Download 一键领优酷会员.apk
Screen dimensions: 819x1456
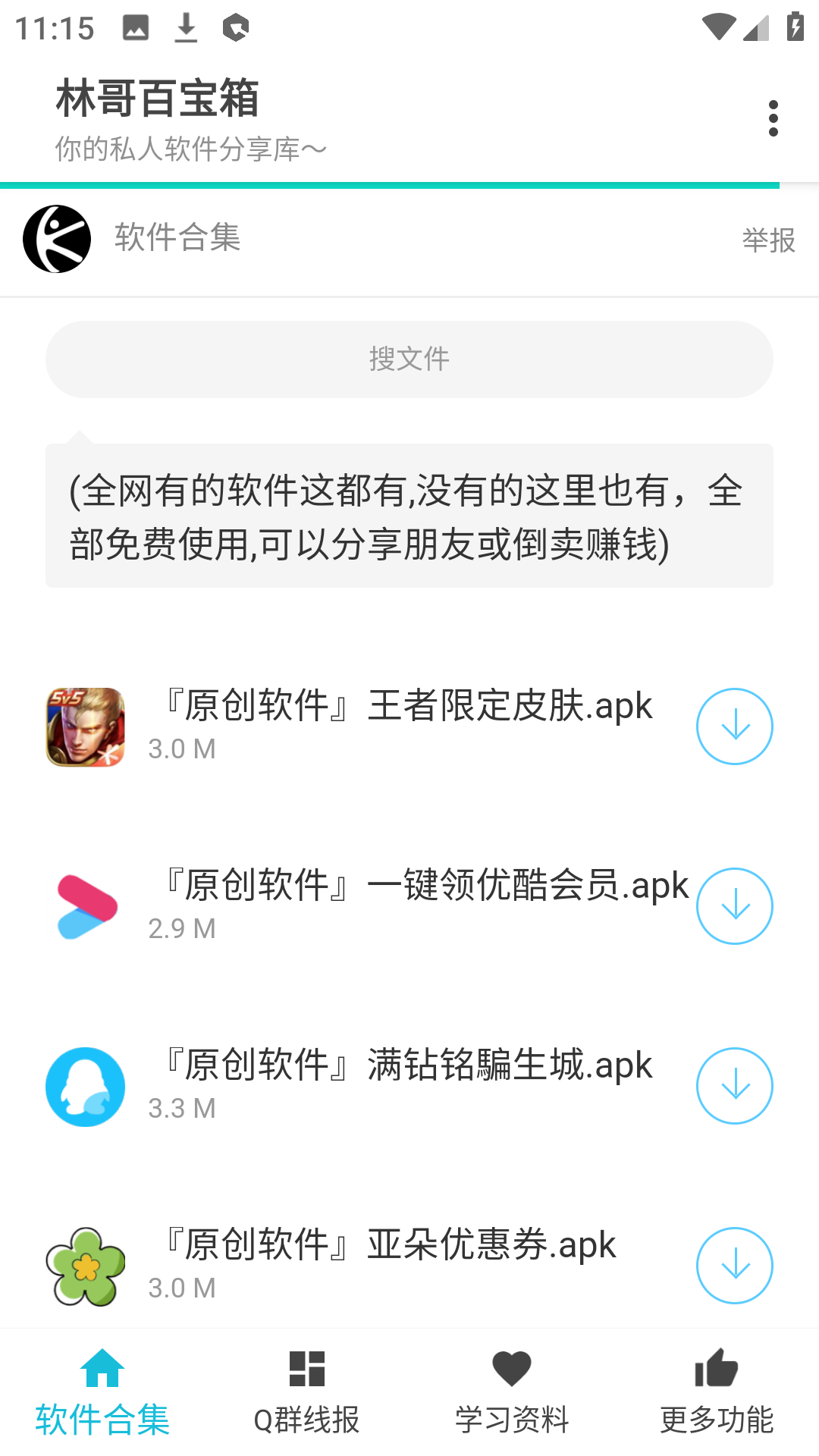pos(734,906)
